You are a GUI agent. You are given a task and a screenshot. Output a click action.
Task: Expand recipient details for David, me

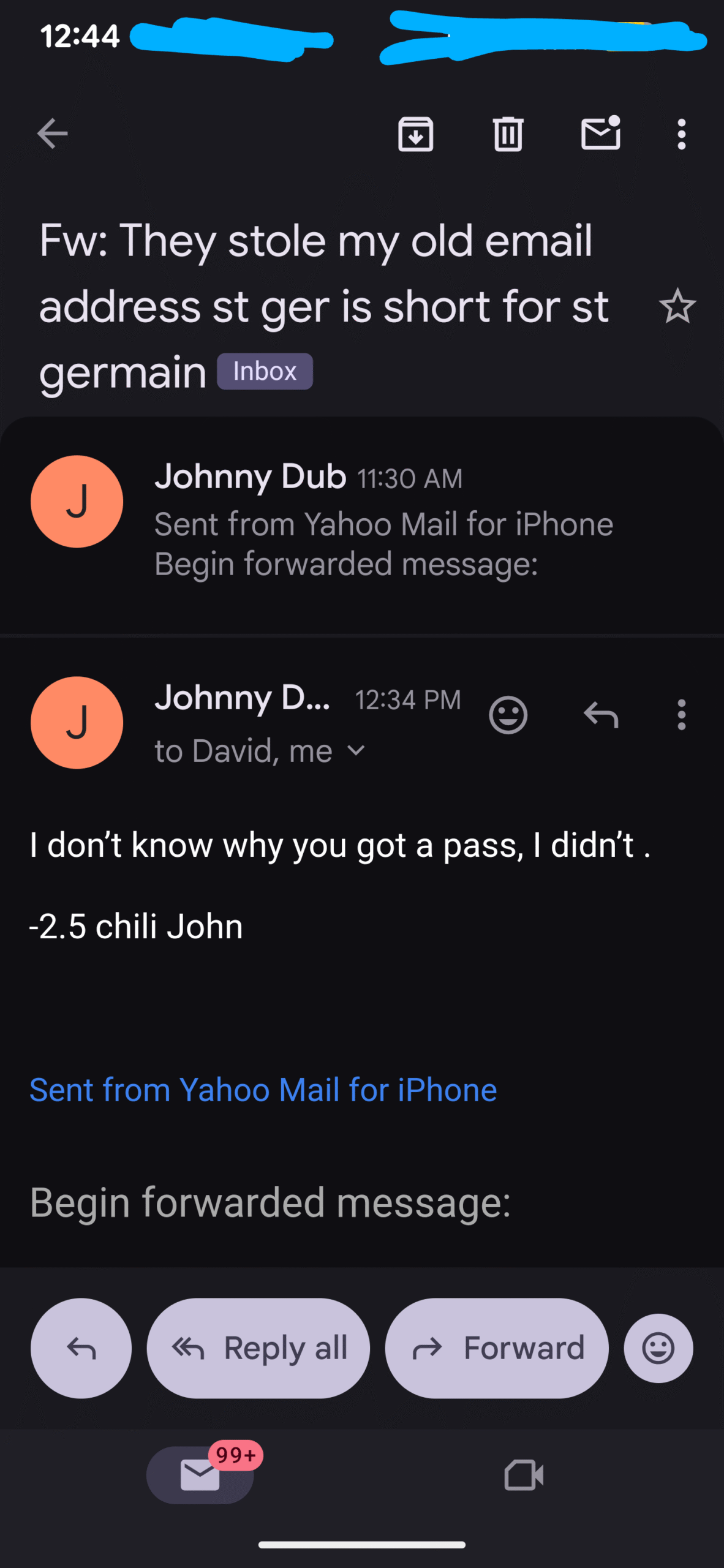coord(356,751)
